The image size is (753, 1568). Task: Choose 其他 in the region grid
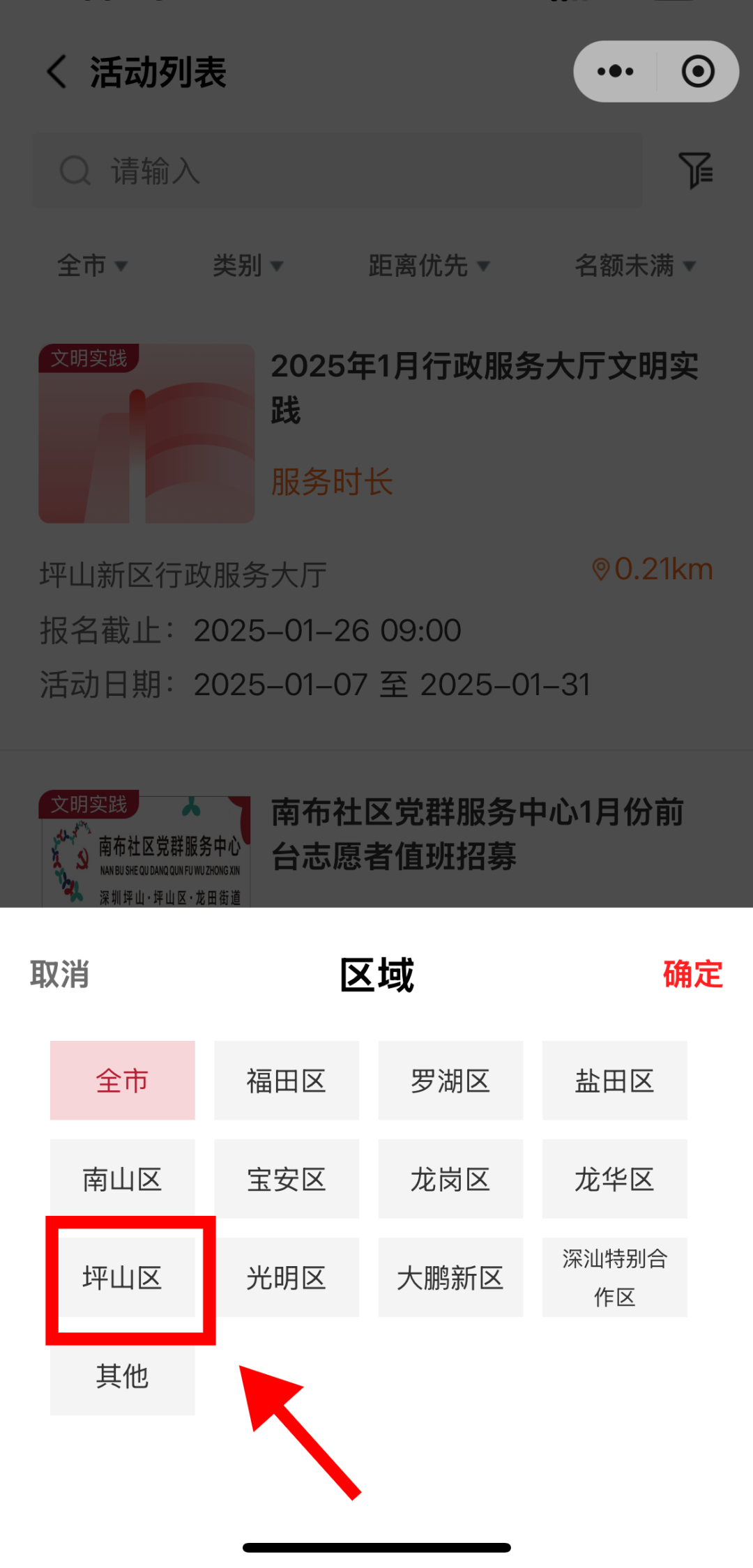pos(123,1376)
